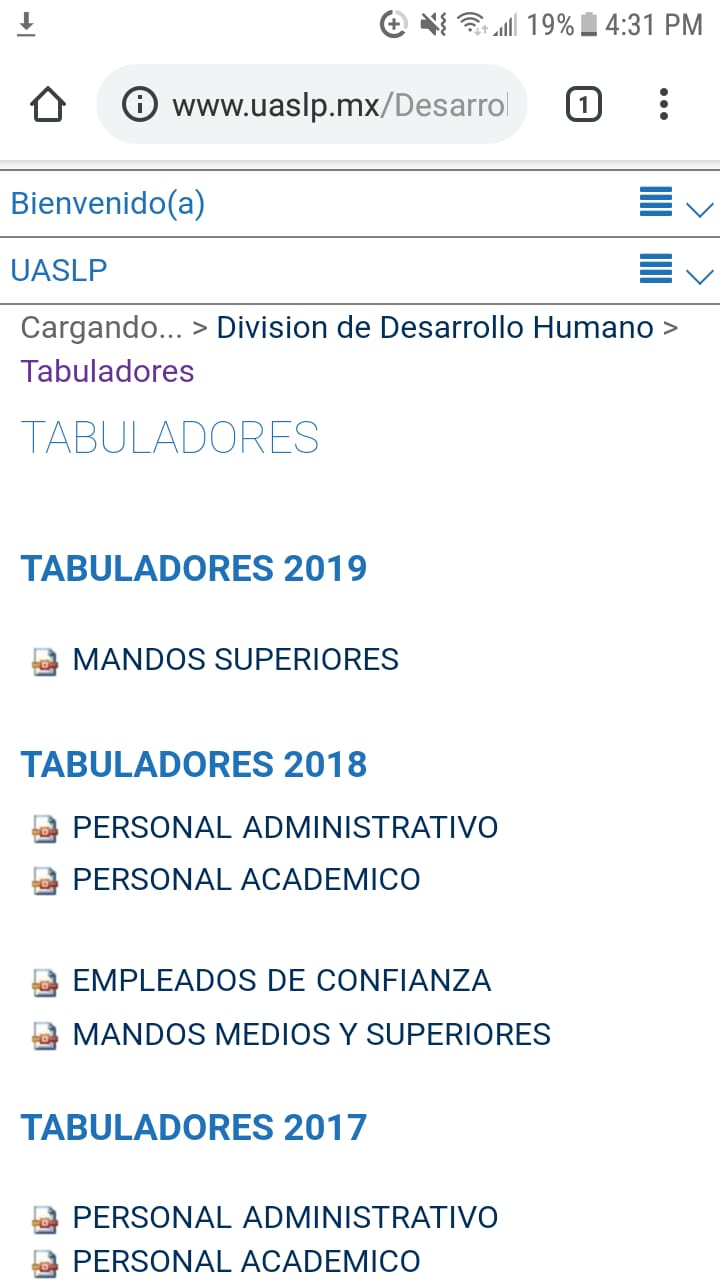Open Empleados de Confianza document
This screenshot has width=720, height=1280.
[282, 981]
